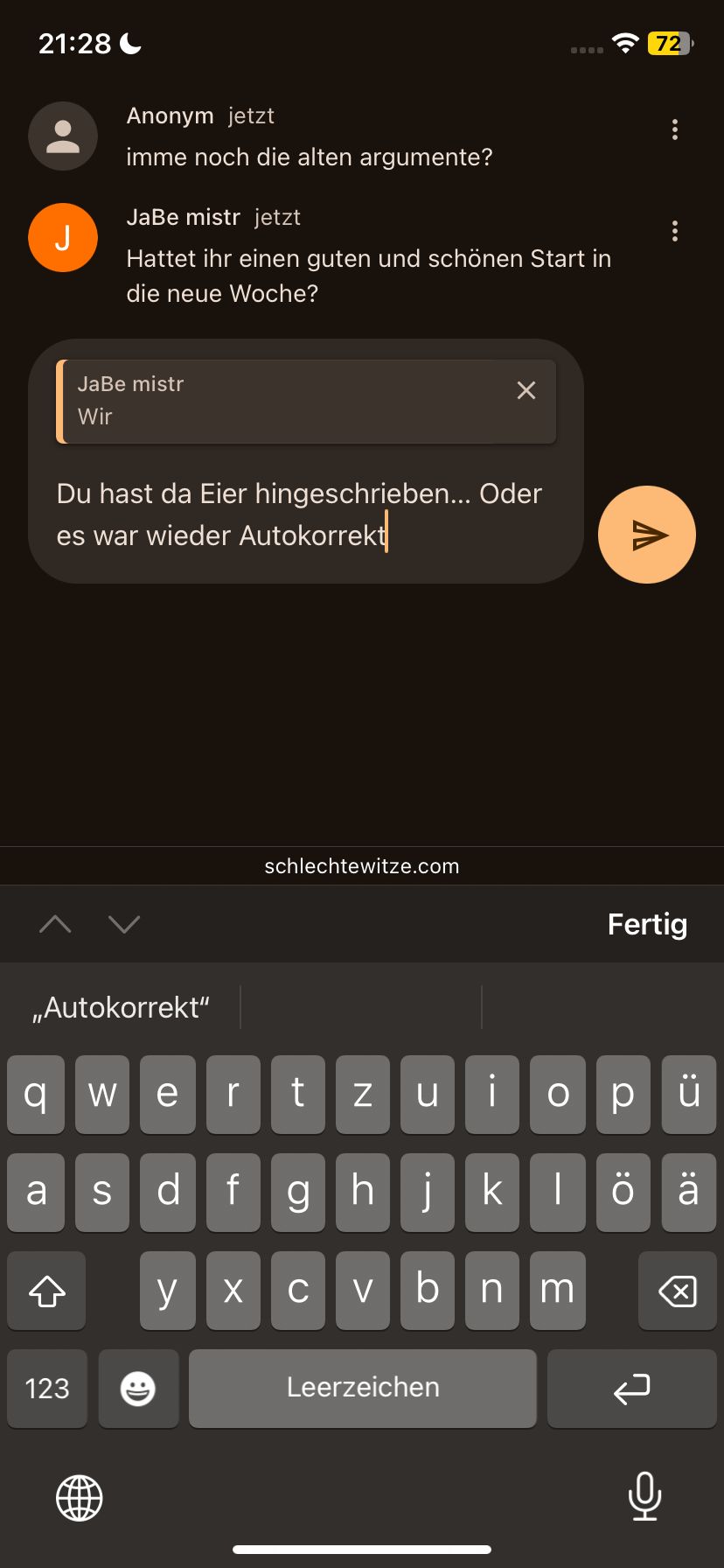
Task: Jump to previous field with up arrow
Action: [x=55, y=924]
